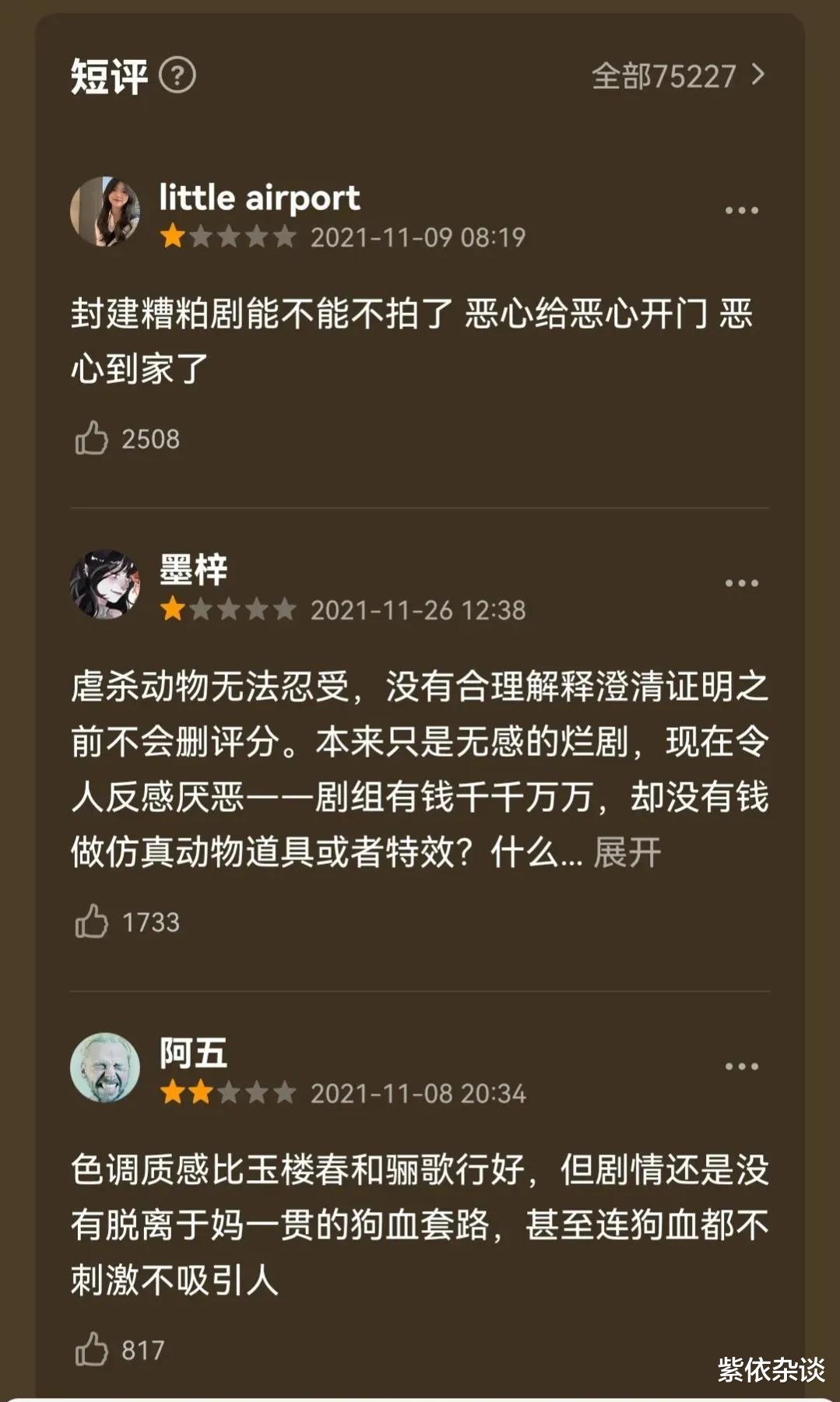Image resolution: width=840 pixels, height=1402 pixels.
Task: Toggle like on little airport's review showing 2508
Action: pos(92,440)
